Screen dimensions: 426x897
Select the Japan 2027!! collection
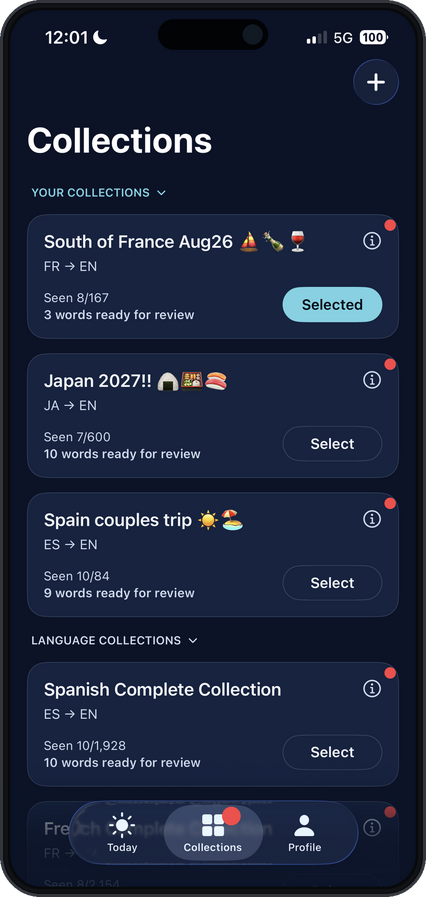point(332,444)
